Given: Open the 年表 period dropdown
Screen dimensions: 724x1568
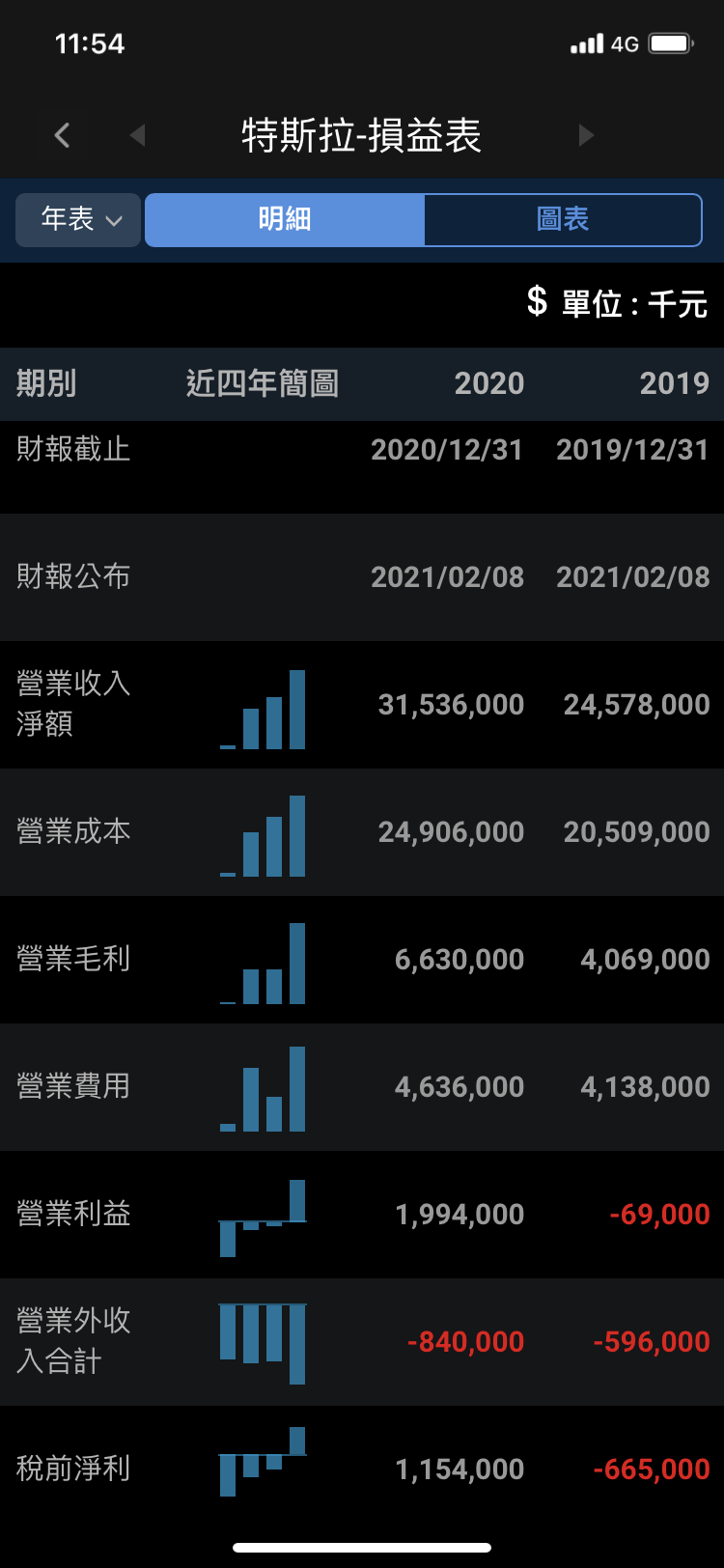Looking at the screenshot, I should (79, 220).
